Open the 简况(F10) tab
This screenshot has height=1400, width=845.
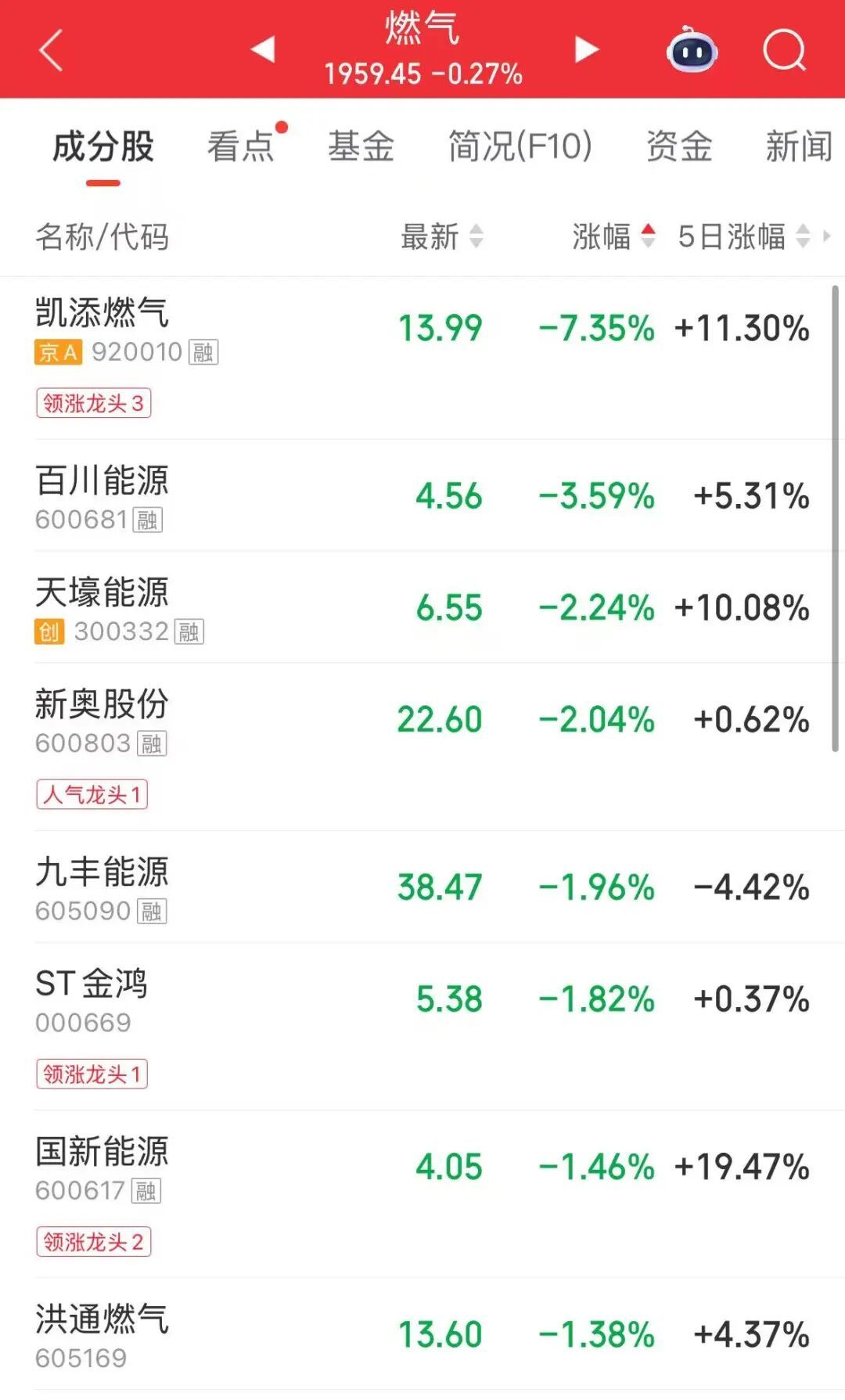click(x=520, y=146)
